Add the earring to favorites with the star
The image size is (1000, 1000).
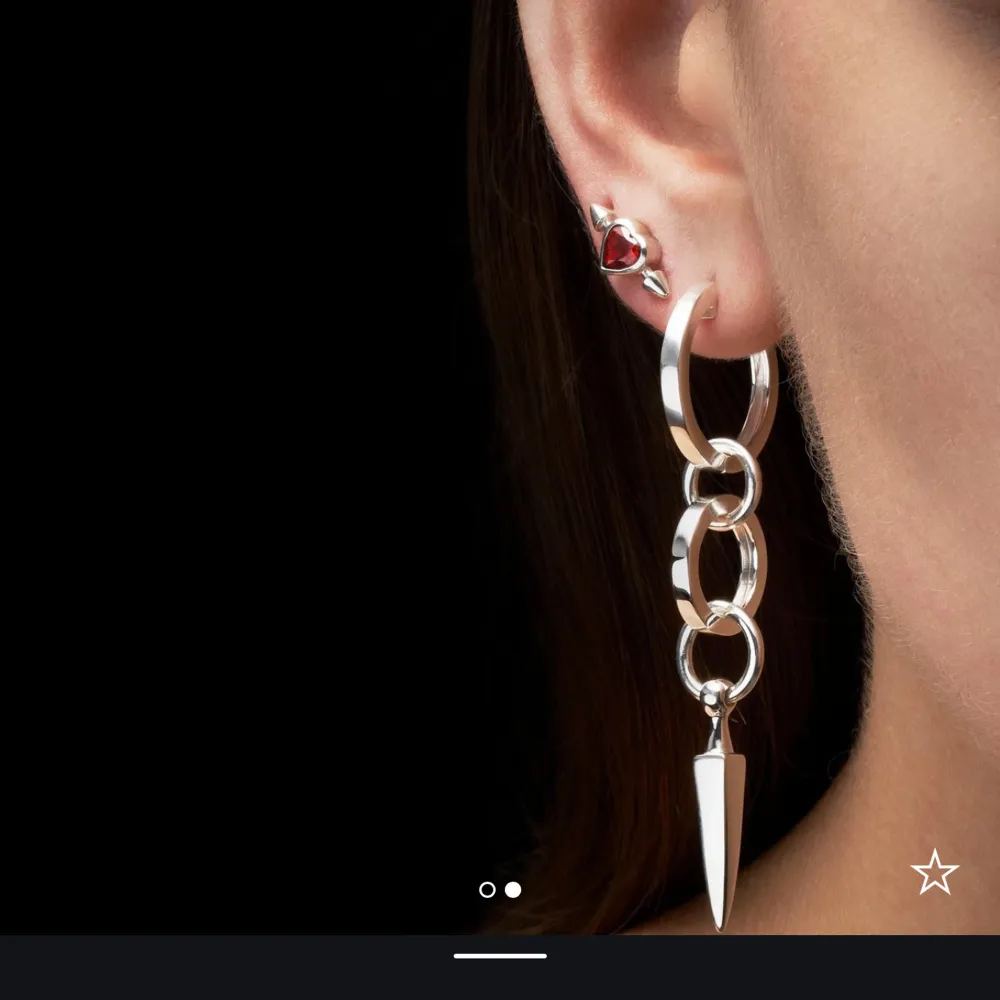(934, 873)
